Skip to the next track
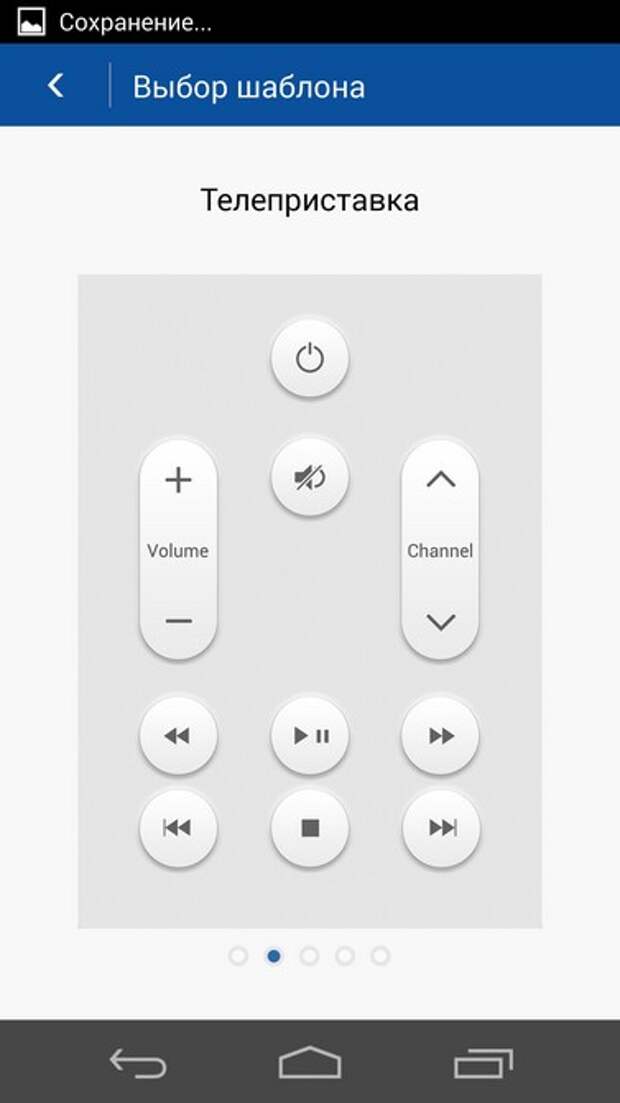The height and width of the screenshot is (1103, 620). [441, 827]
